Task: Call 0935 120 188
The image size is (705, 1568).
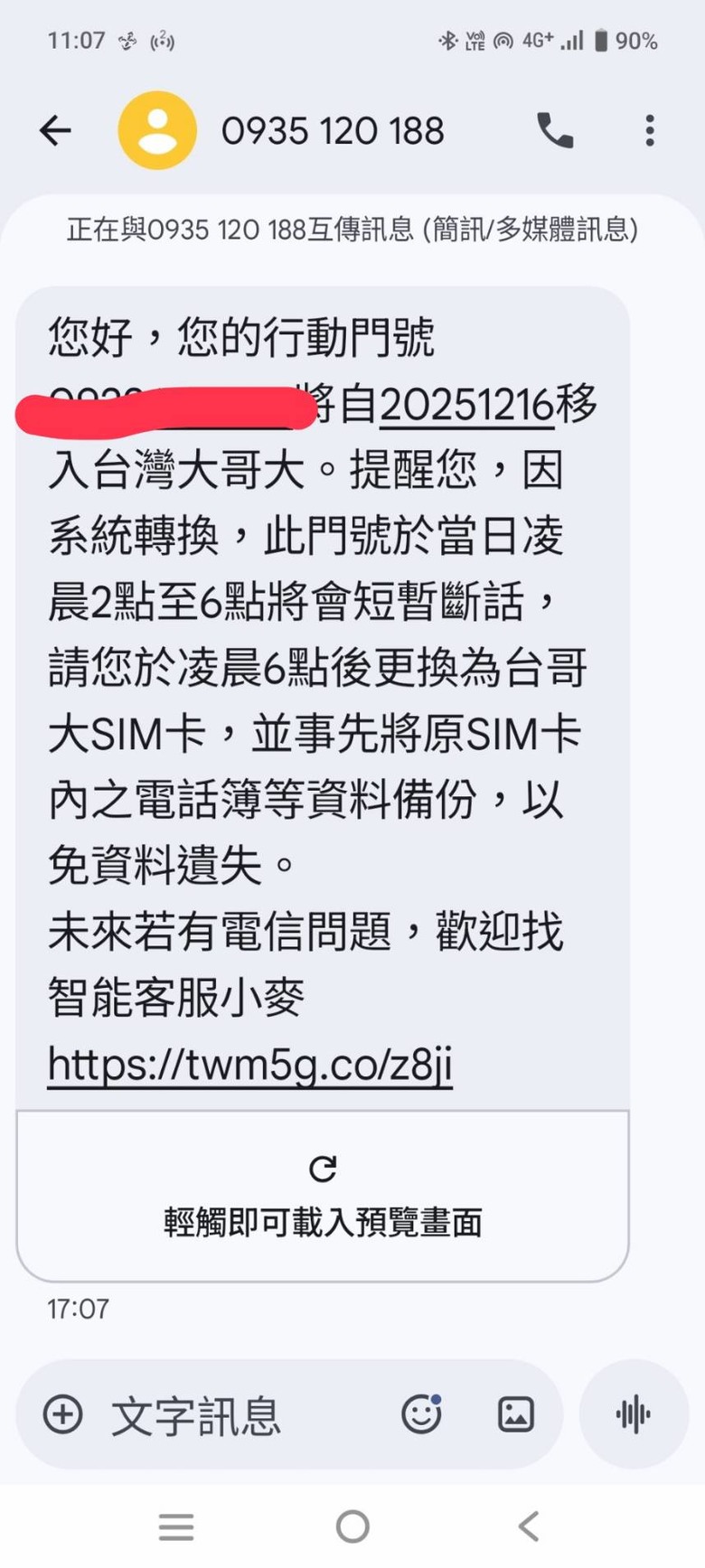Action: tap(555, 131)
